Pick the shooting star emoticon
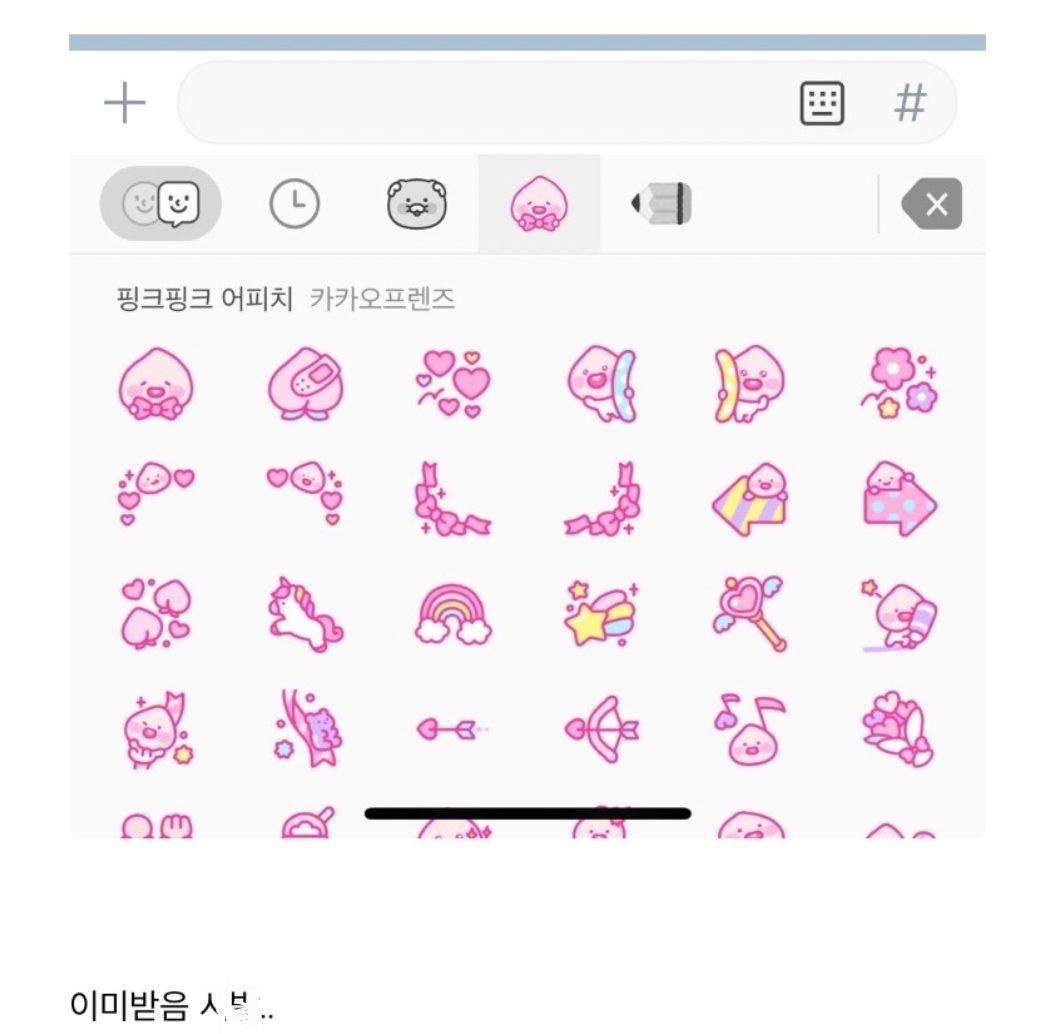 coord(602,612)
